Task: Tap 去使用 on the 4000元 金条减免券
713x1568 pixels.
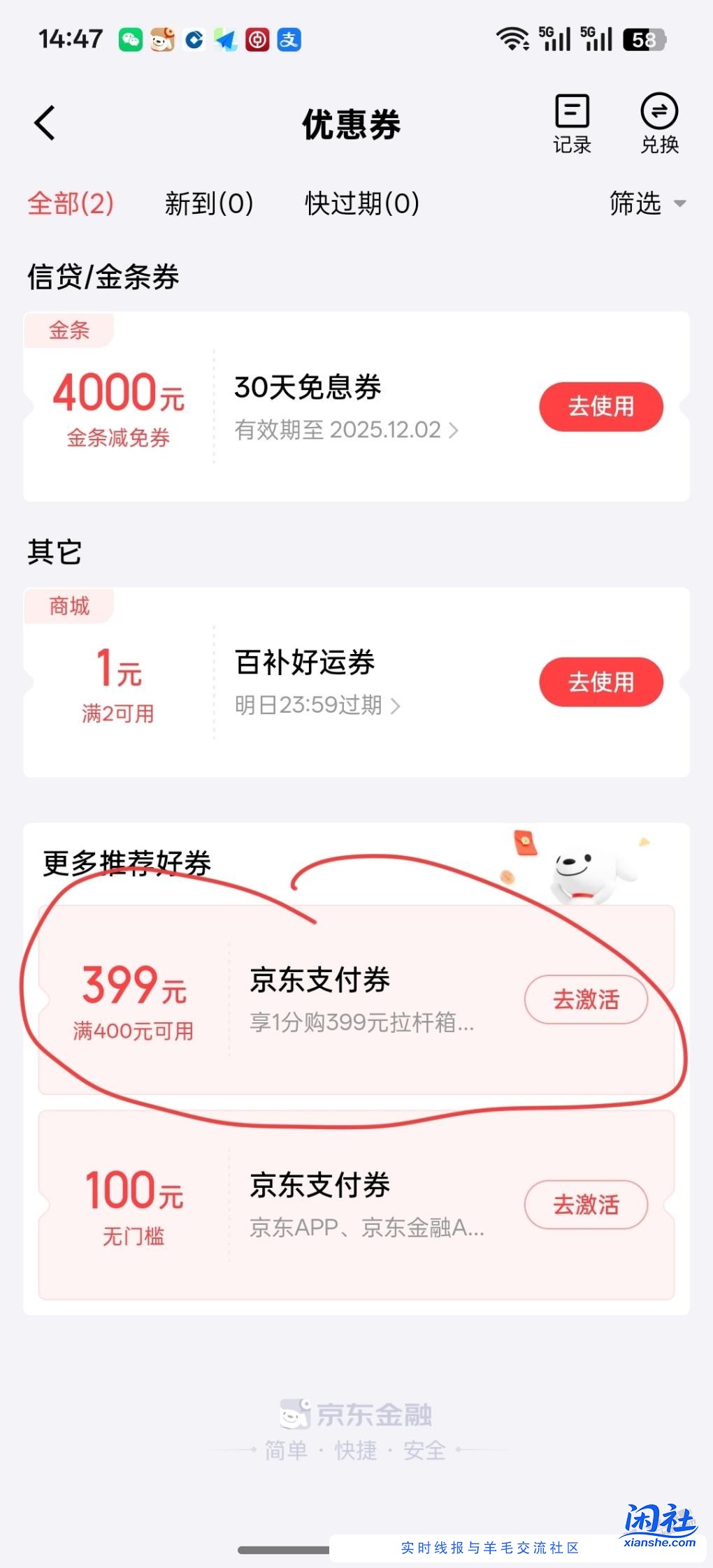Action: tap(600, 406)
